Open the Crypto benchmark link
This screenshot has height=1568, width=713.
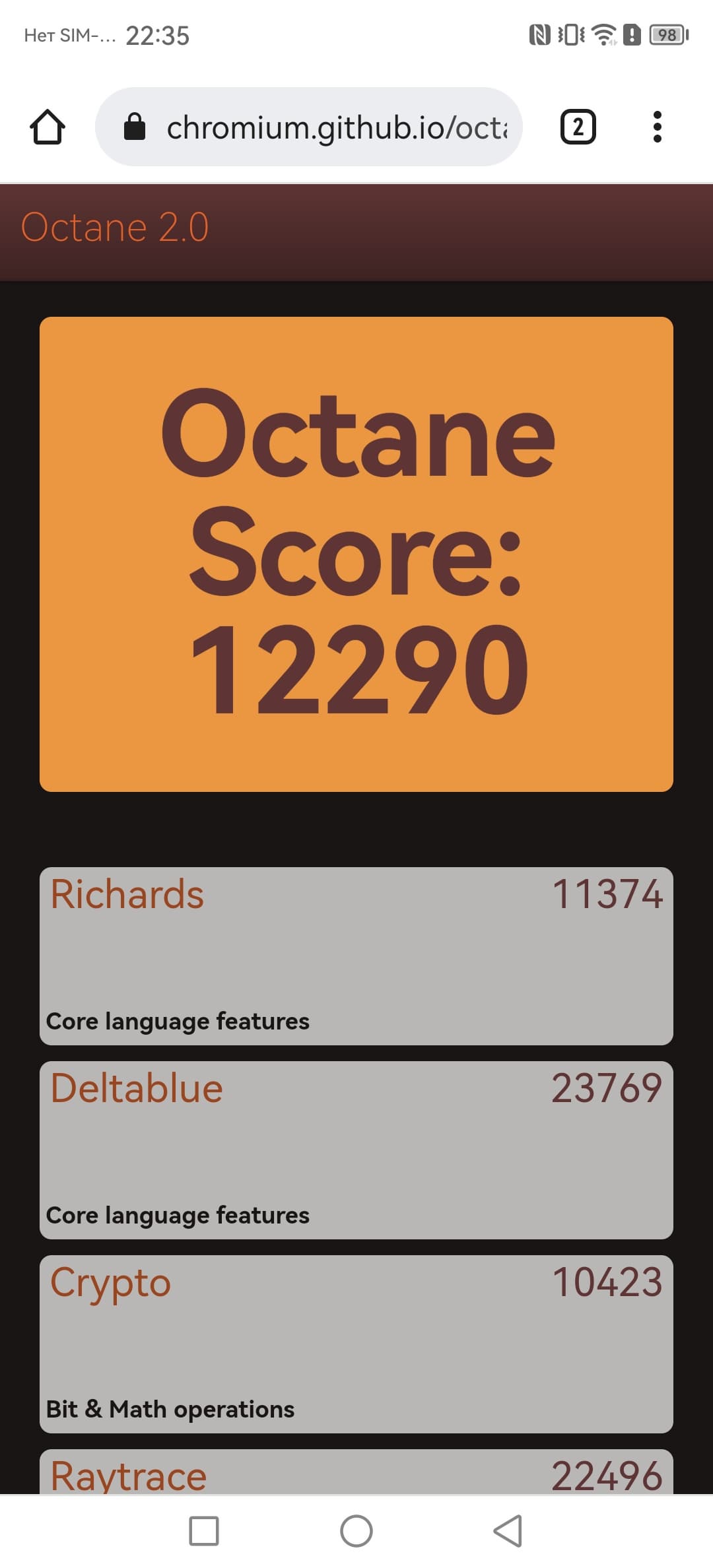pyautogui.click(x=111, y=1283)
